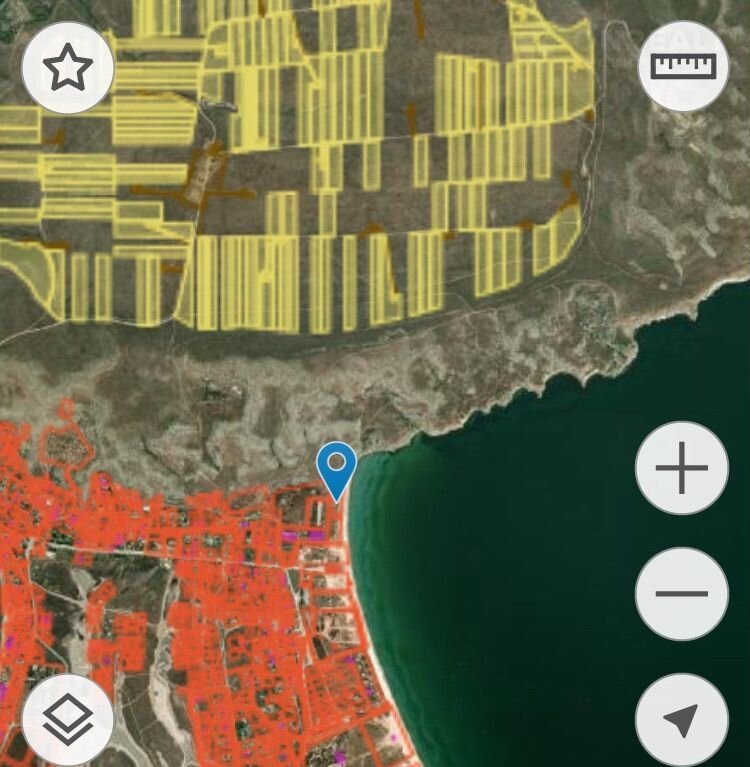
Task: Open the favorites star button
Action: click(x=67, y=68)
